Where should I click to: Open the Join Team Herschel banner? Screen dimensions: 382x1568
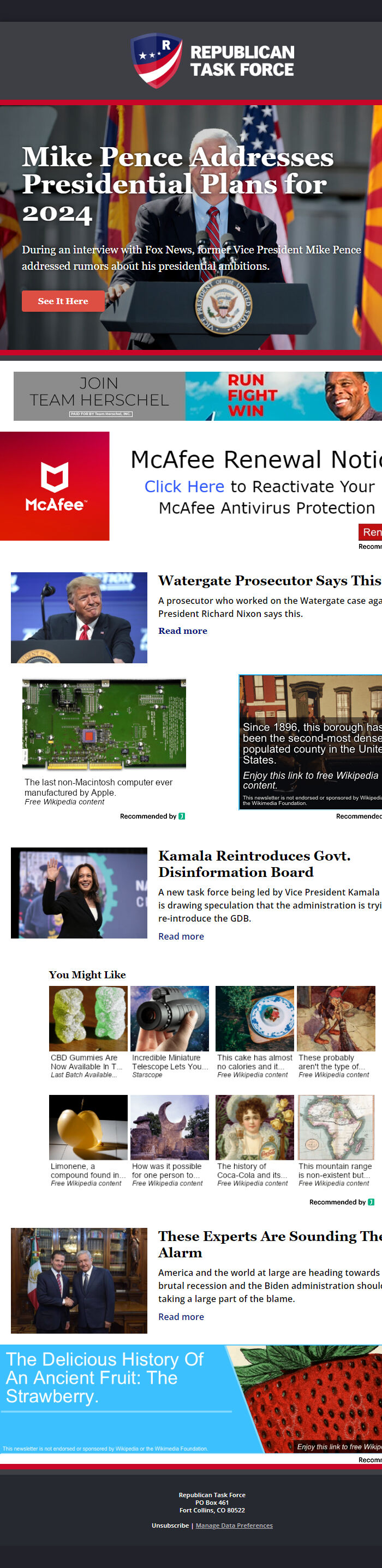(x=198, y=396)
